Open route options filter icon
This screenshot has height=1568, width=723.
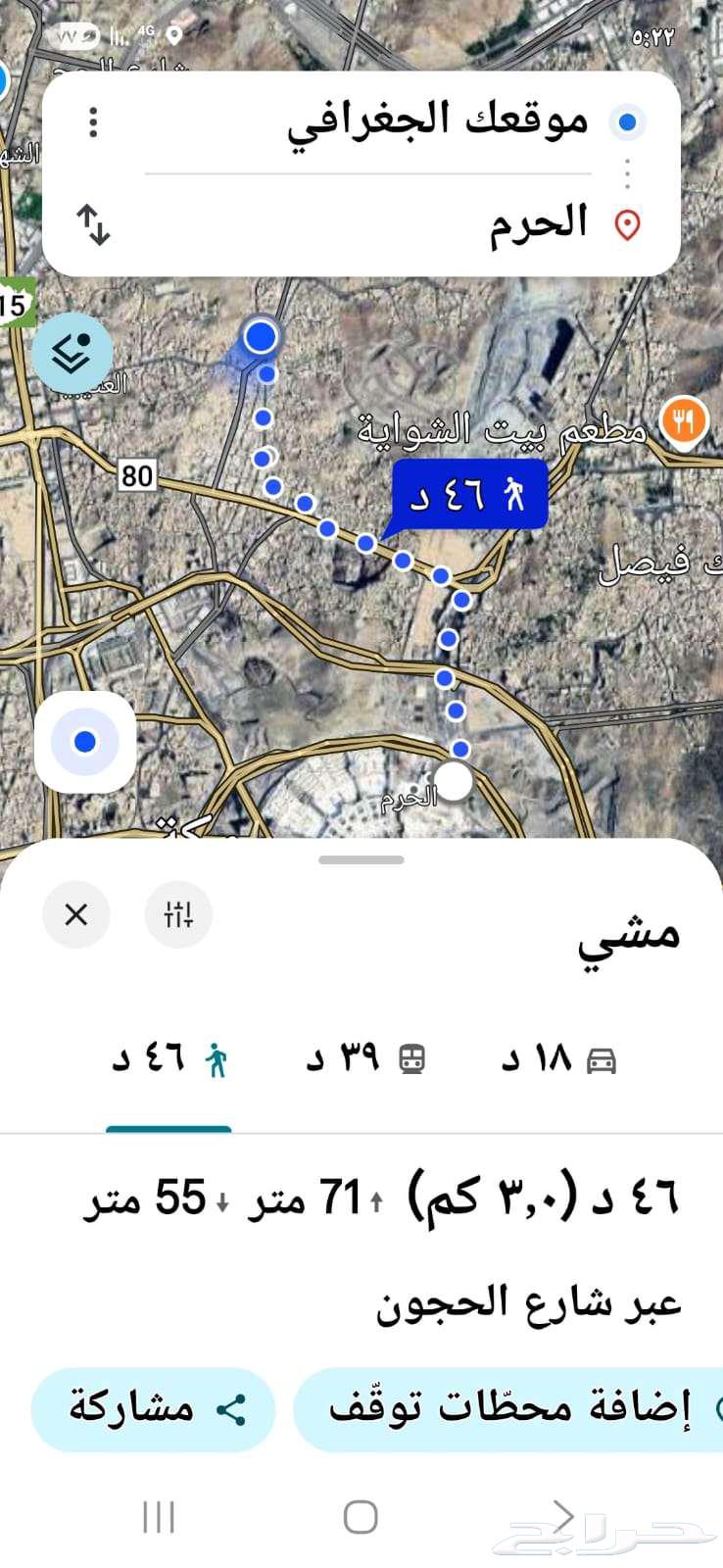point(178,914)
